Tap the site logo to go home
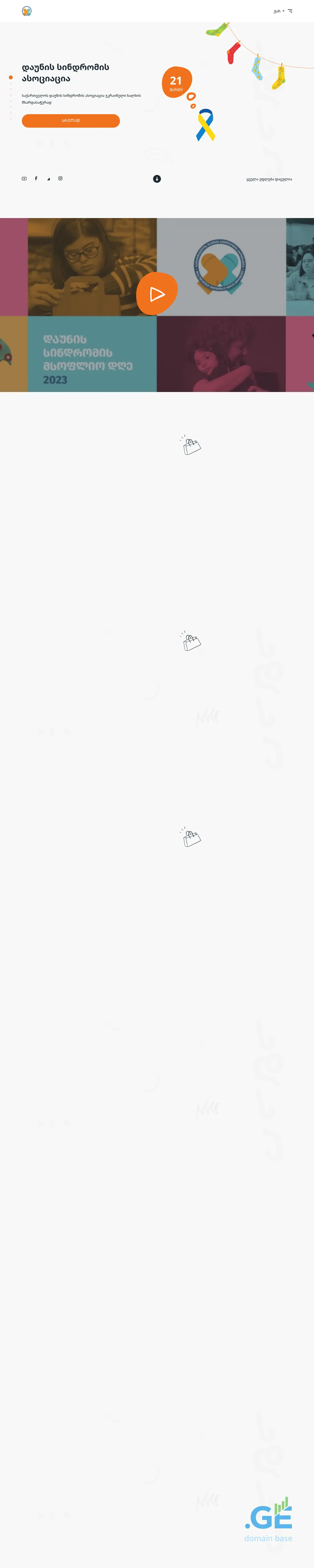The image size is (314, 1568). click(27, 11)
